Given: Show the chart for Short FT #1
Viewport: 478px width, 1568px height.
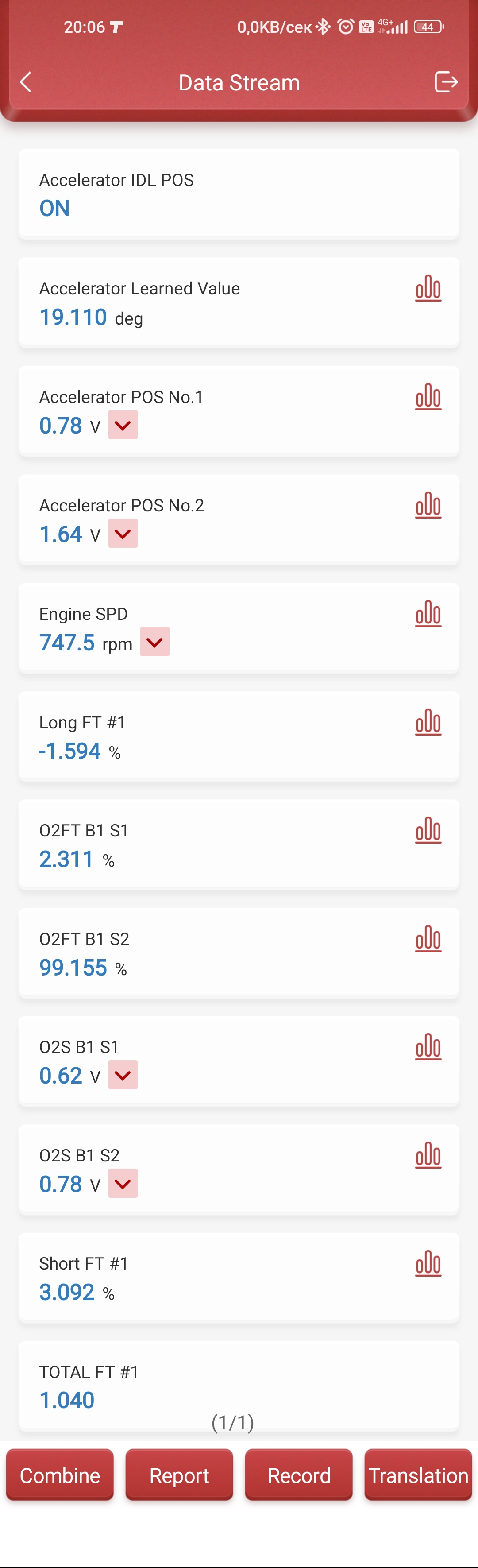Looking at the screenshot, I should click(428, 1264).
